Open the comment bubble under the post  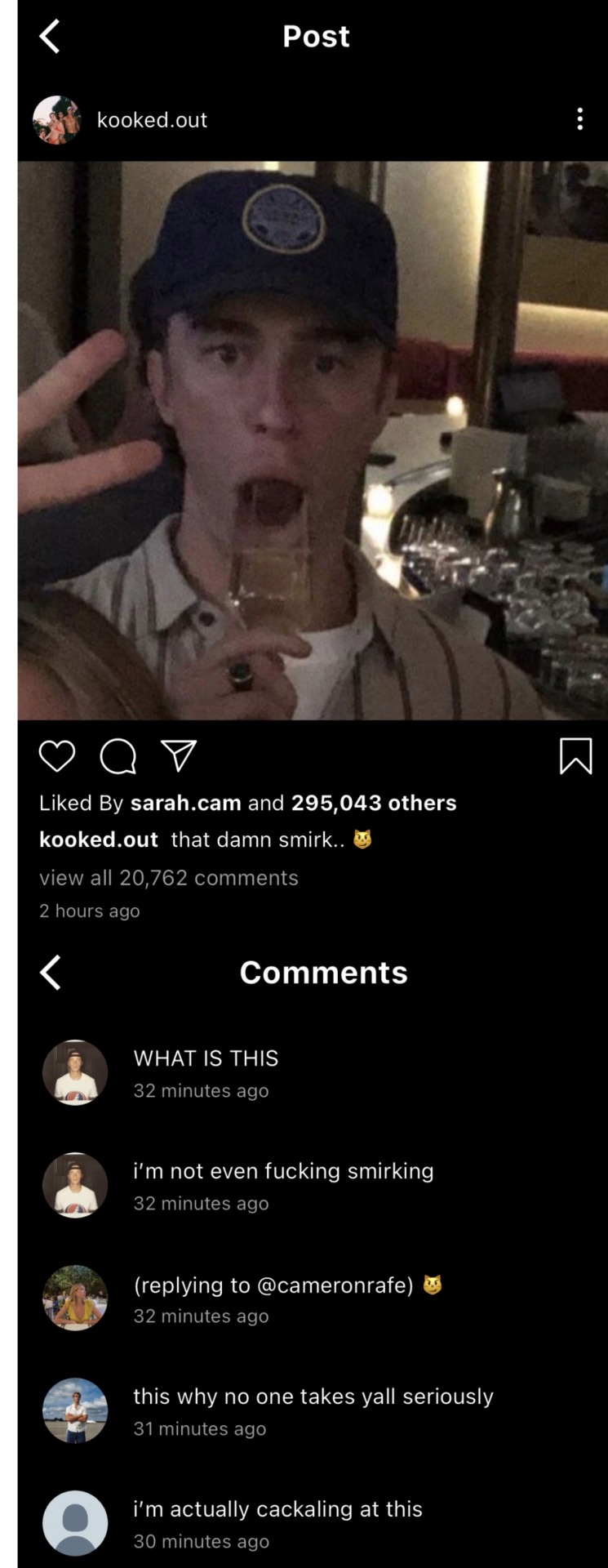[118, 756]
